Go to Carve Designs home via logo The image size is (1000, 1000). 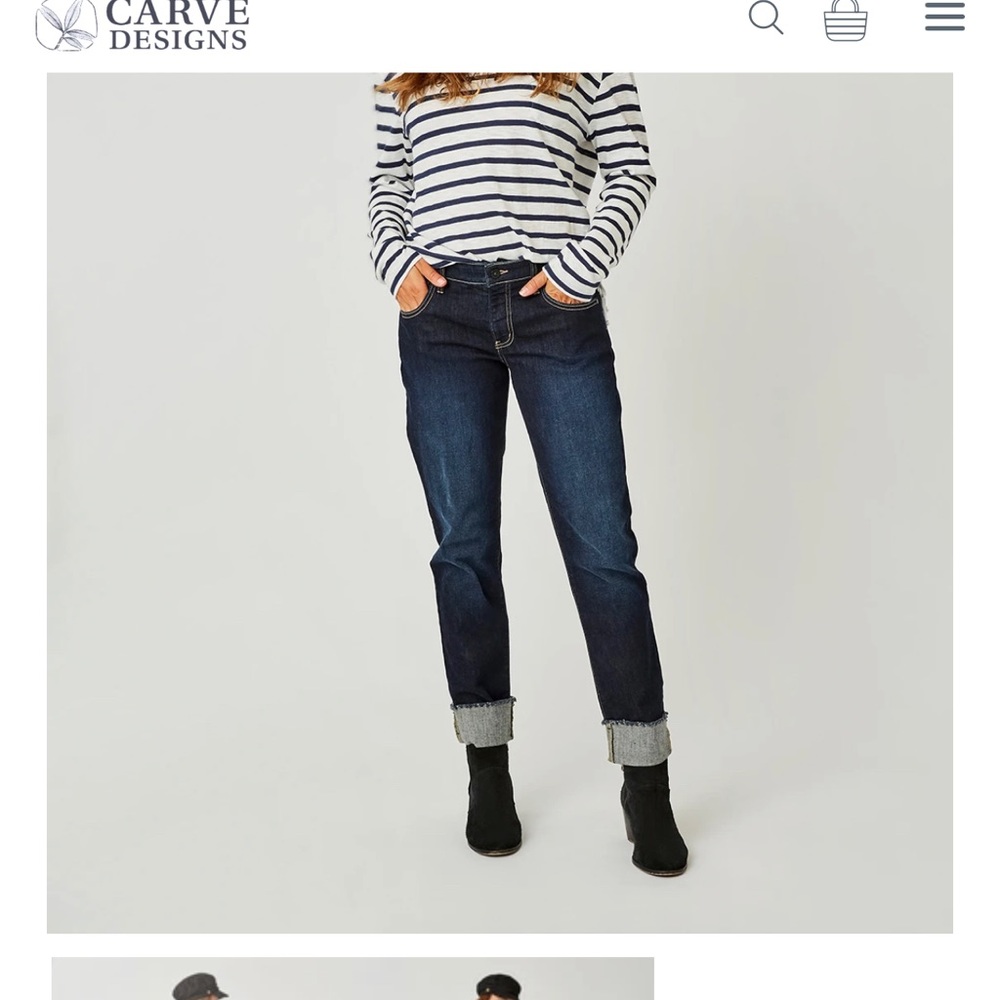[142, 24]
